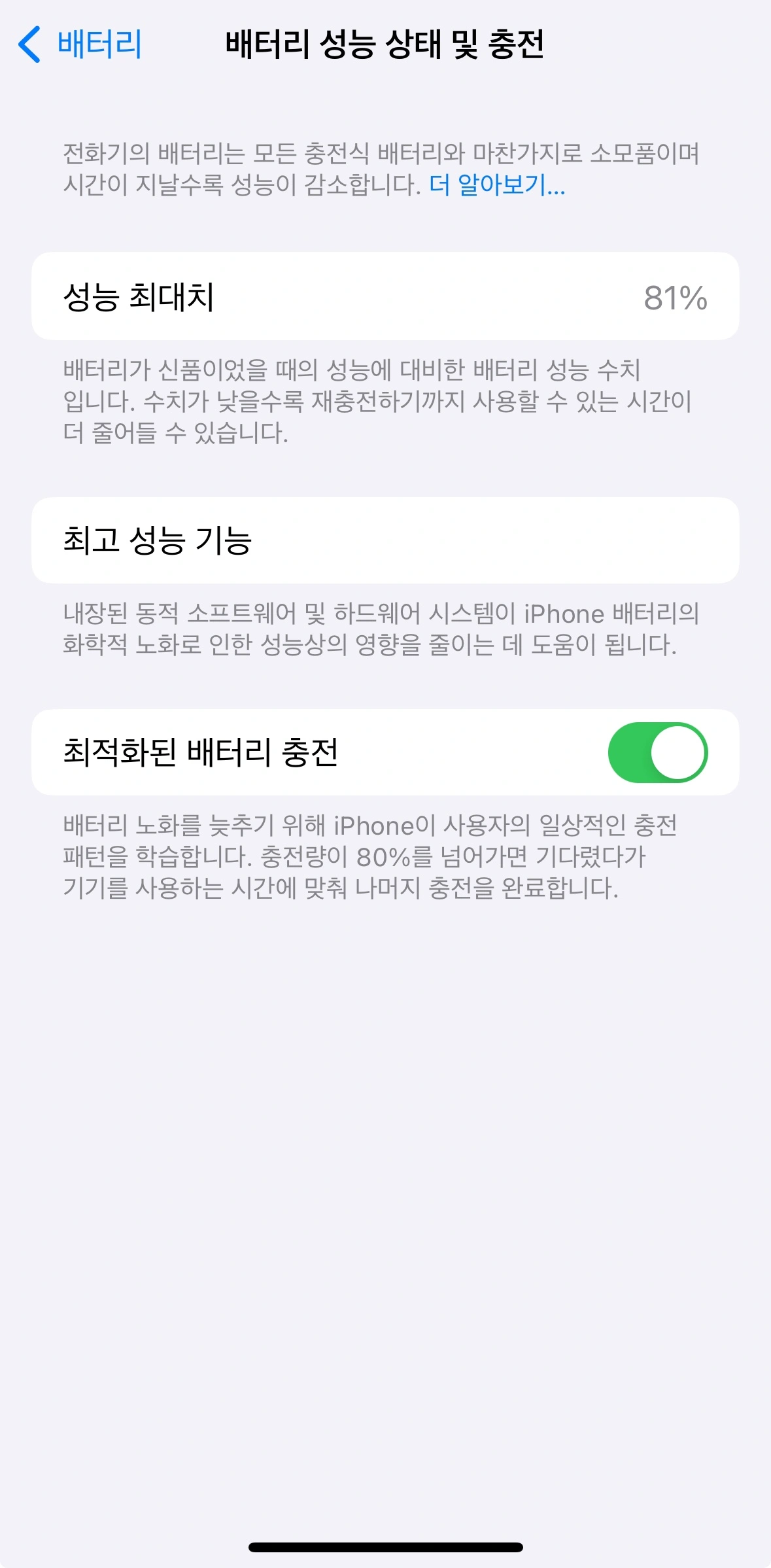Open the 더 알아보기 link
This screenshot has height=1568, width=771.
pyautogui.click(x=497, y=186)
